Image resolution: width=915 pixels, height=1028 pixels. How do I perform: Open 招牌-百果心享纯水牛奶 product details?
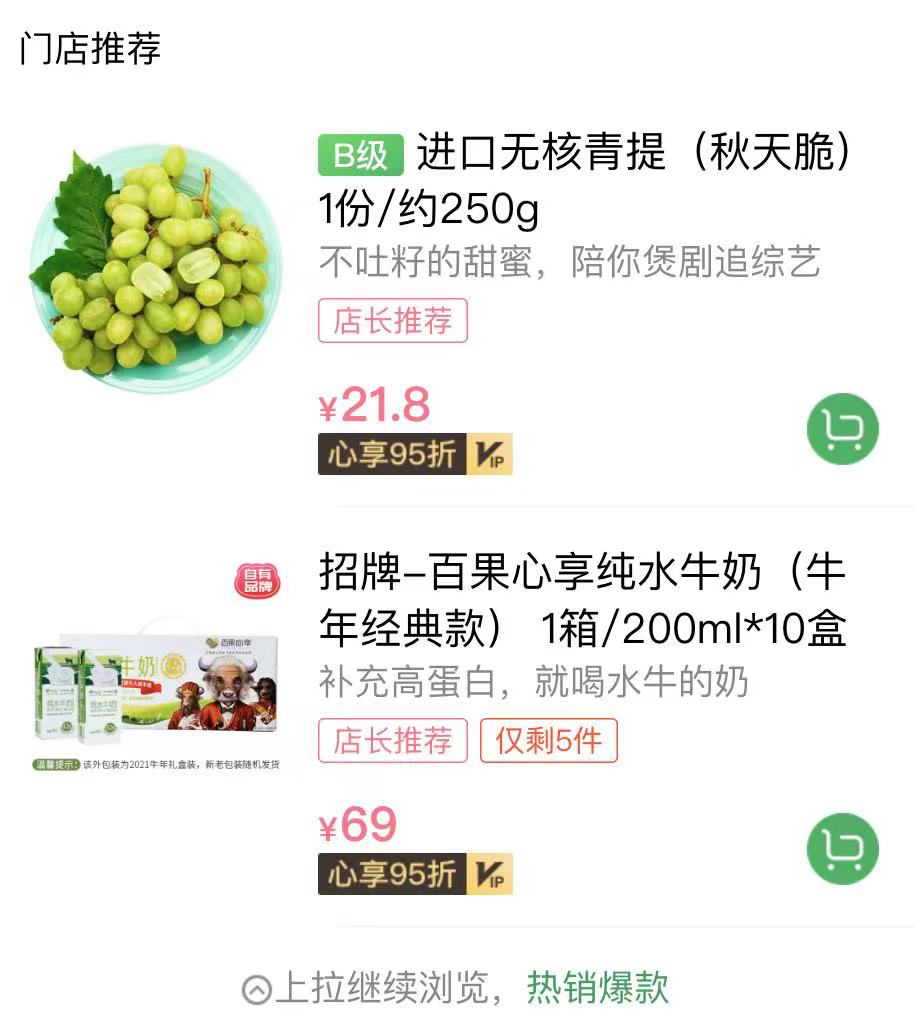(x=582, y=600)
